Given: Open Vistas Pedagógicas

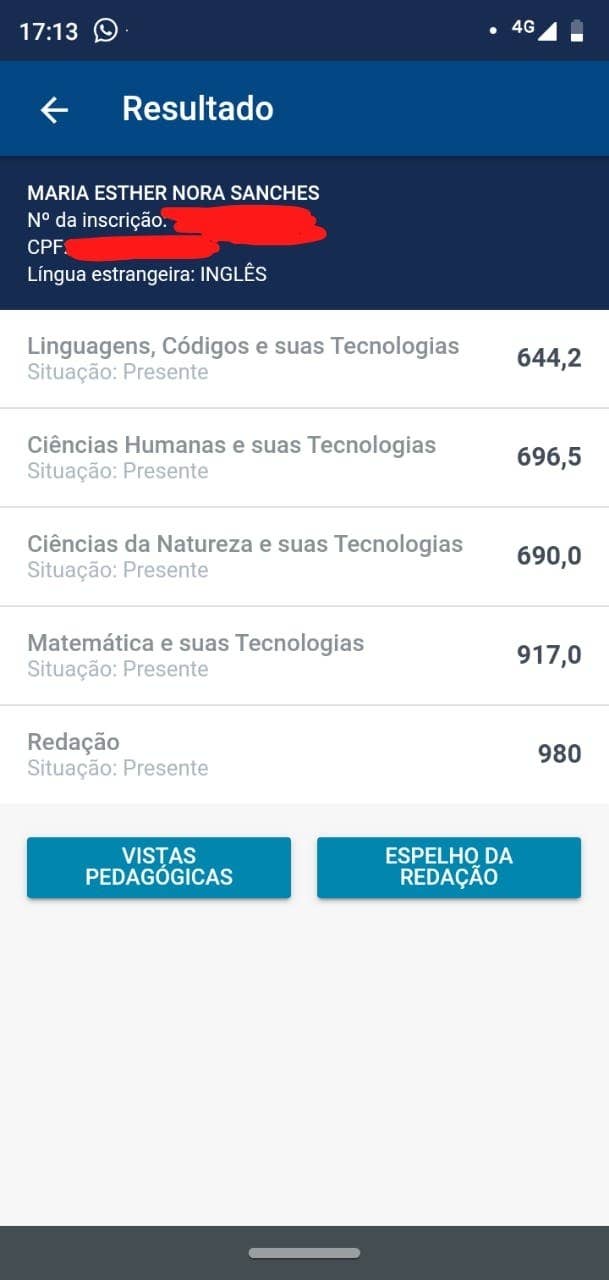Looking at the screenshot, I should click(159, 867).
